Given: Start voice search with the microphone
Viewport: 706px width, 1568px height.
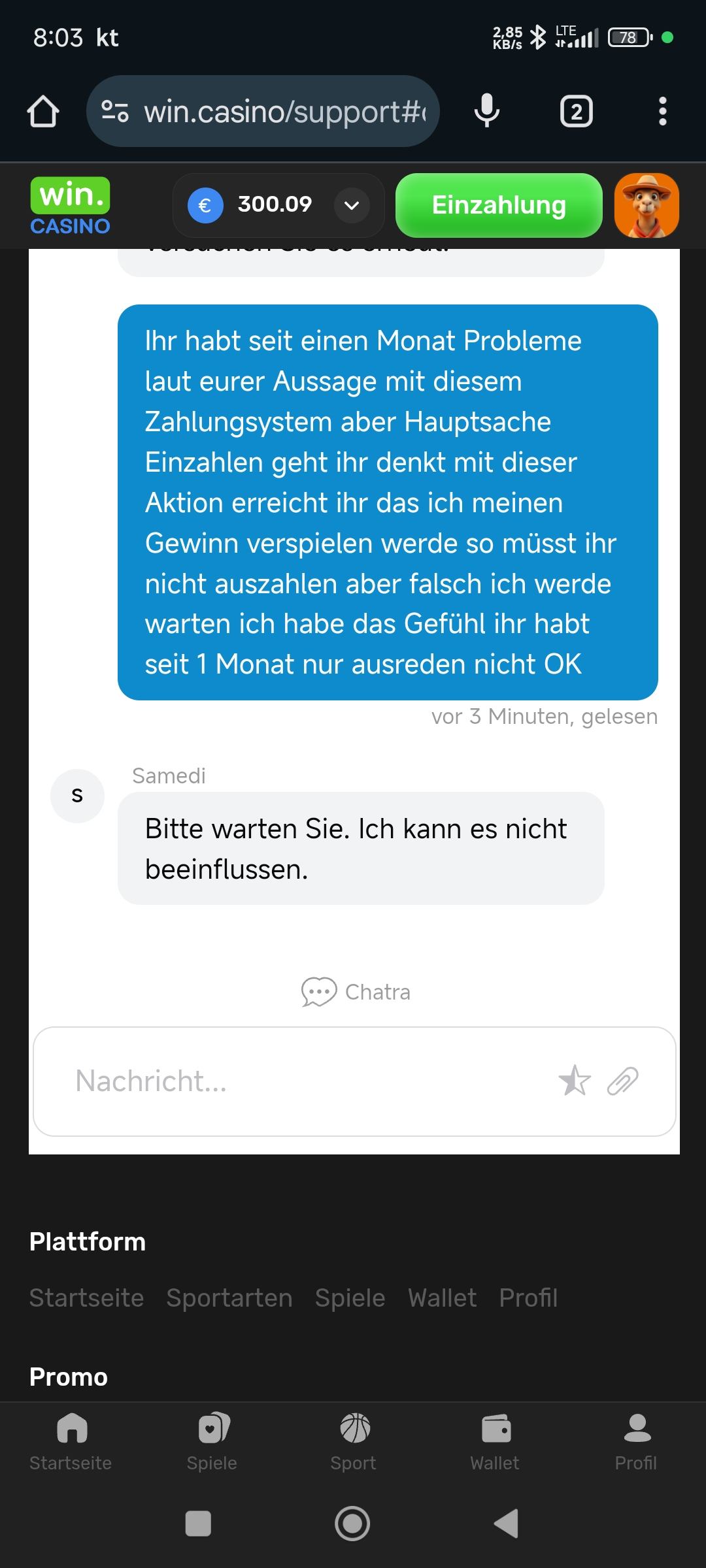Looking at the screenshot, I should pos(486,111).
